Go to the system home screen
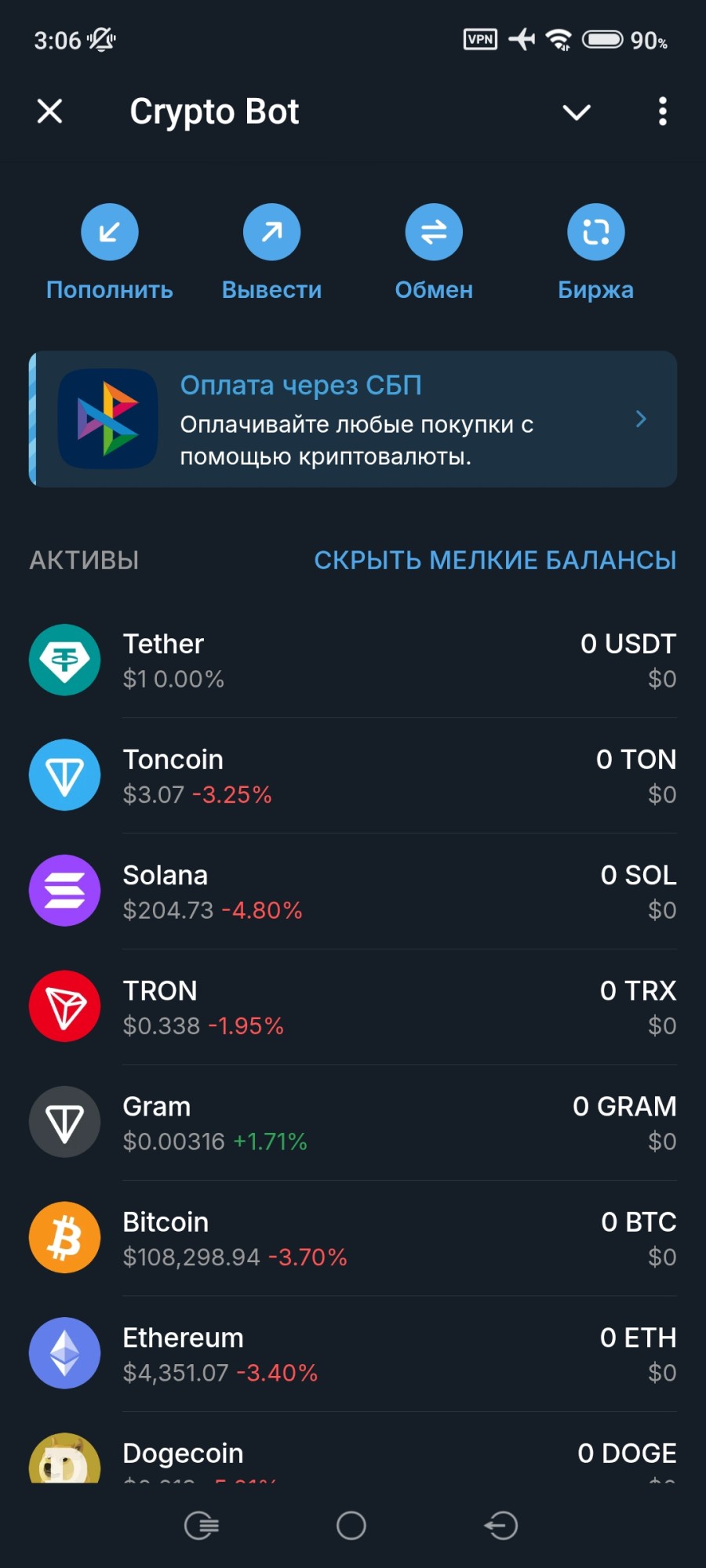The height and width of the screenshot is (1568, 706). pyautogui.click(x=351, y=1526)
